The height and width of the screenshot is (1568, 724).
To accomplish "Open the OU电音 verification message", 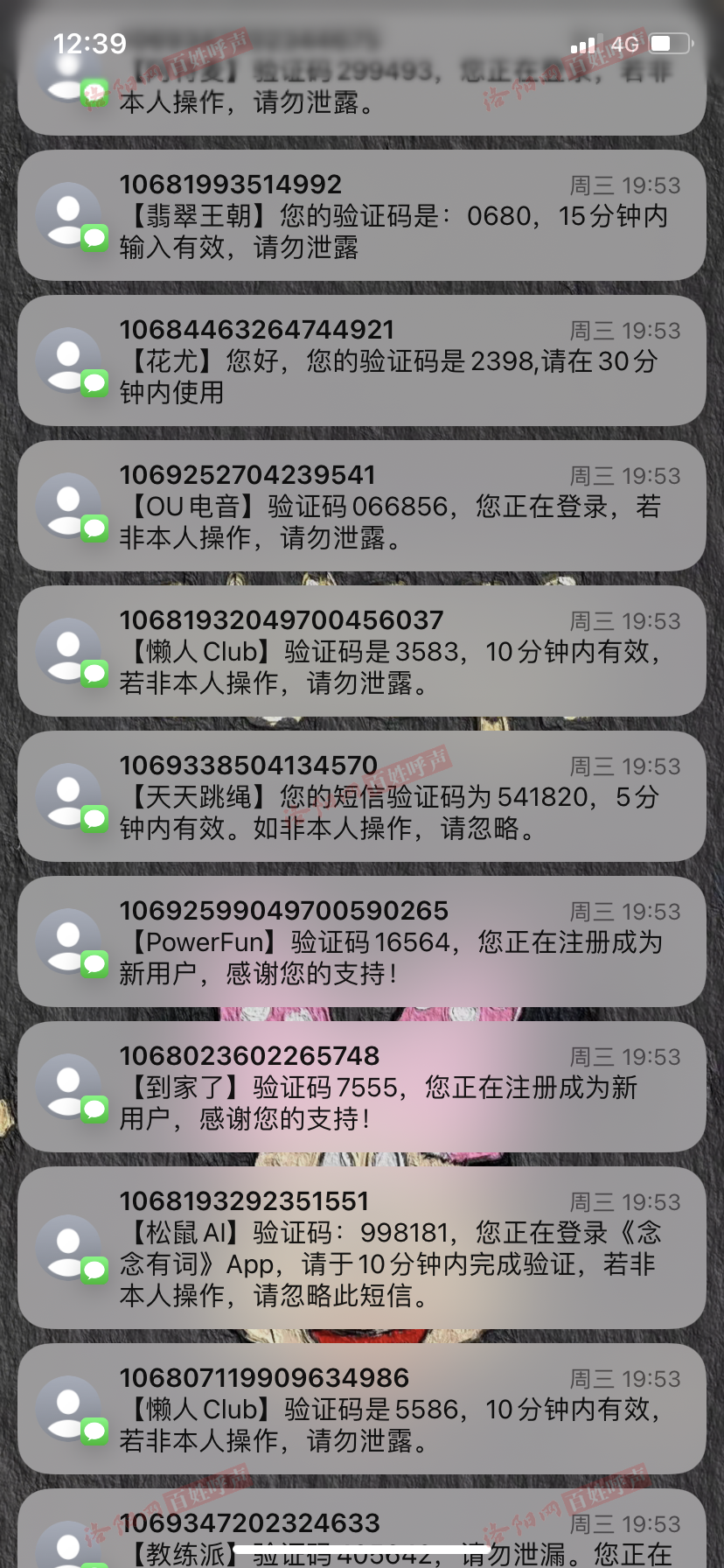I will coord(362,506).
